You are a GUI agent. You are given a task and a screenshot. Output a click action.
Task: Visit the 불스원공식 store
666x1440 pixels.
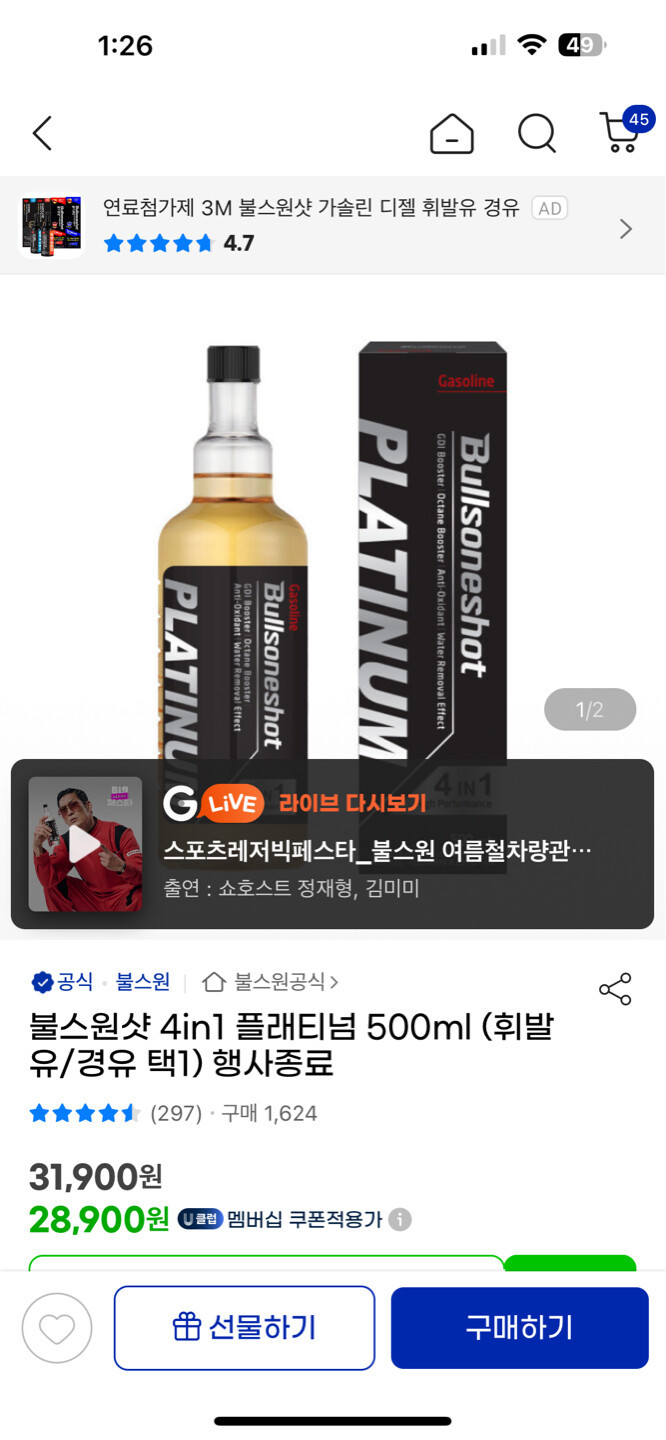point(270,982)
